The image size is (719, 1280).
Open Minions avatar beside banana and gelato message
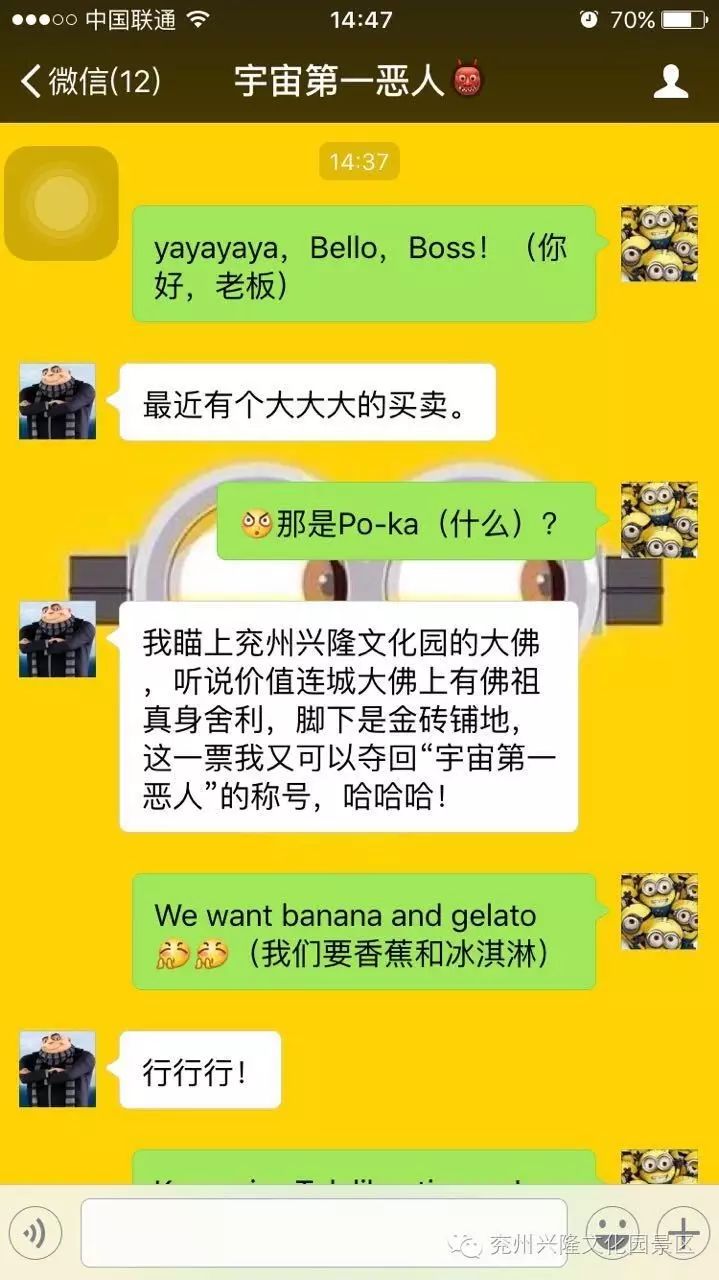[x=659, y=911]
